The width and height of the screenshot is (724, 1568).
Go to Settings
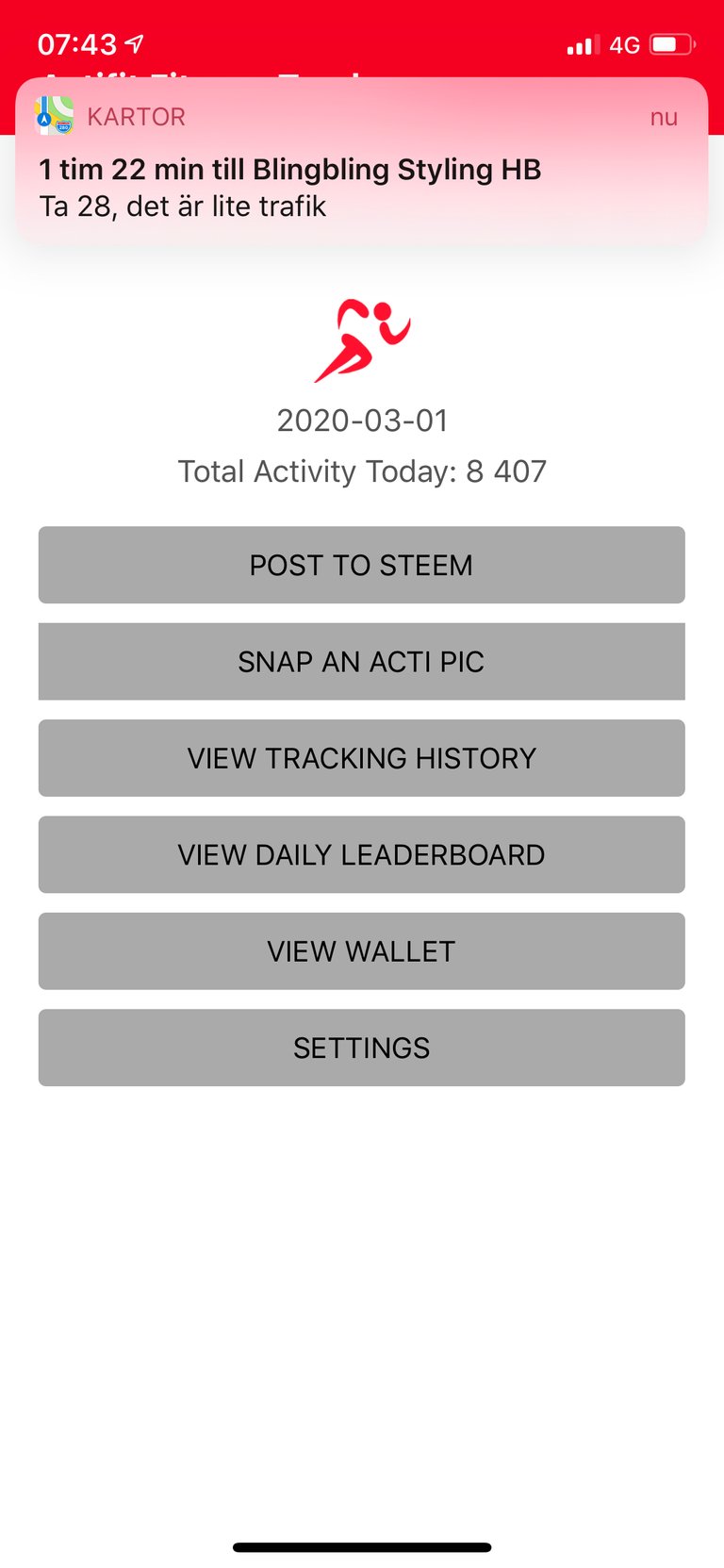point(361,1048)
